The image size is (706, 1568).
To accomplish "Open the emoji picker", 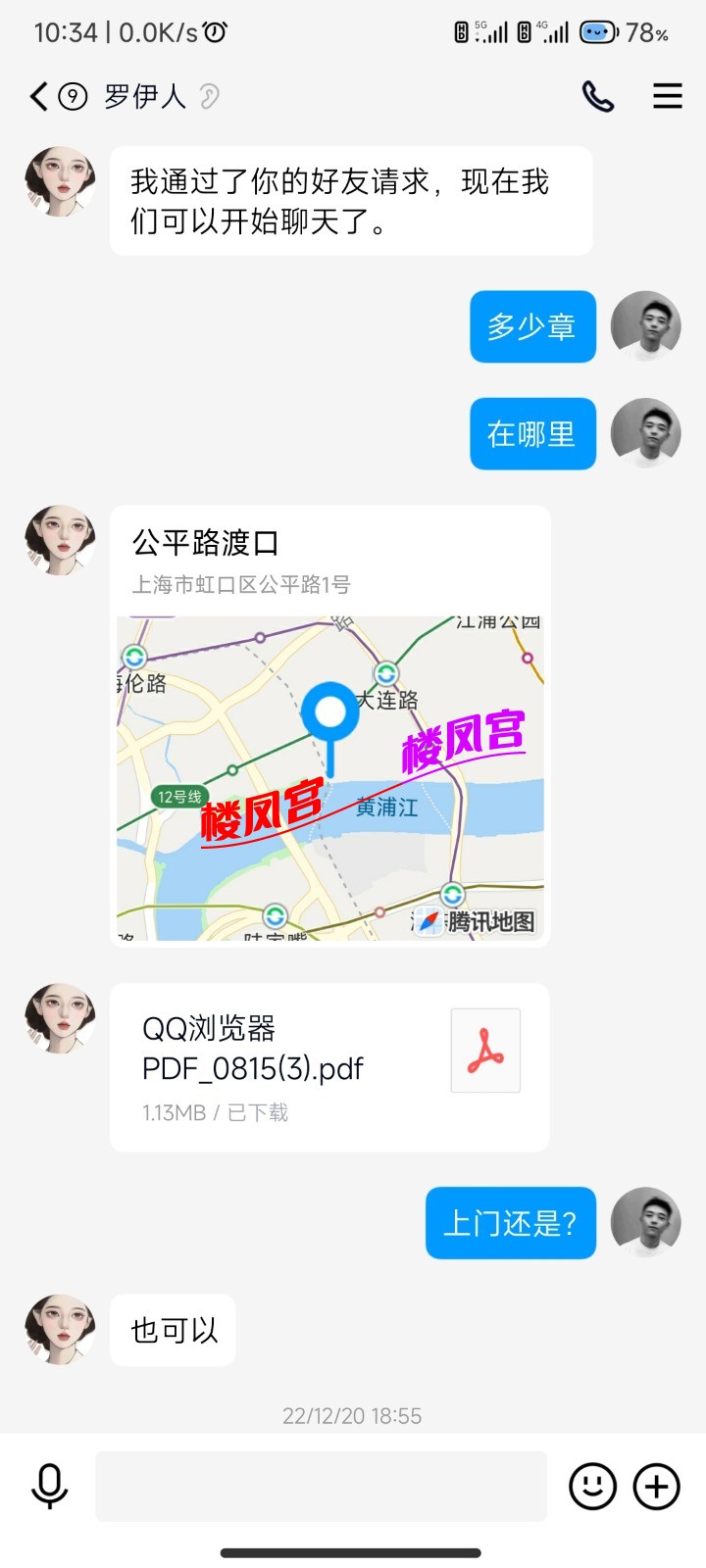I will tap(594, 1486).
